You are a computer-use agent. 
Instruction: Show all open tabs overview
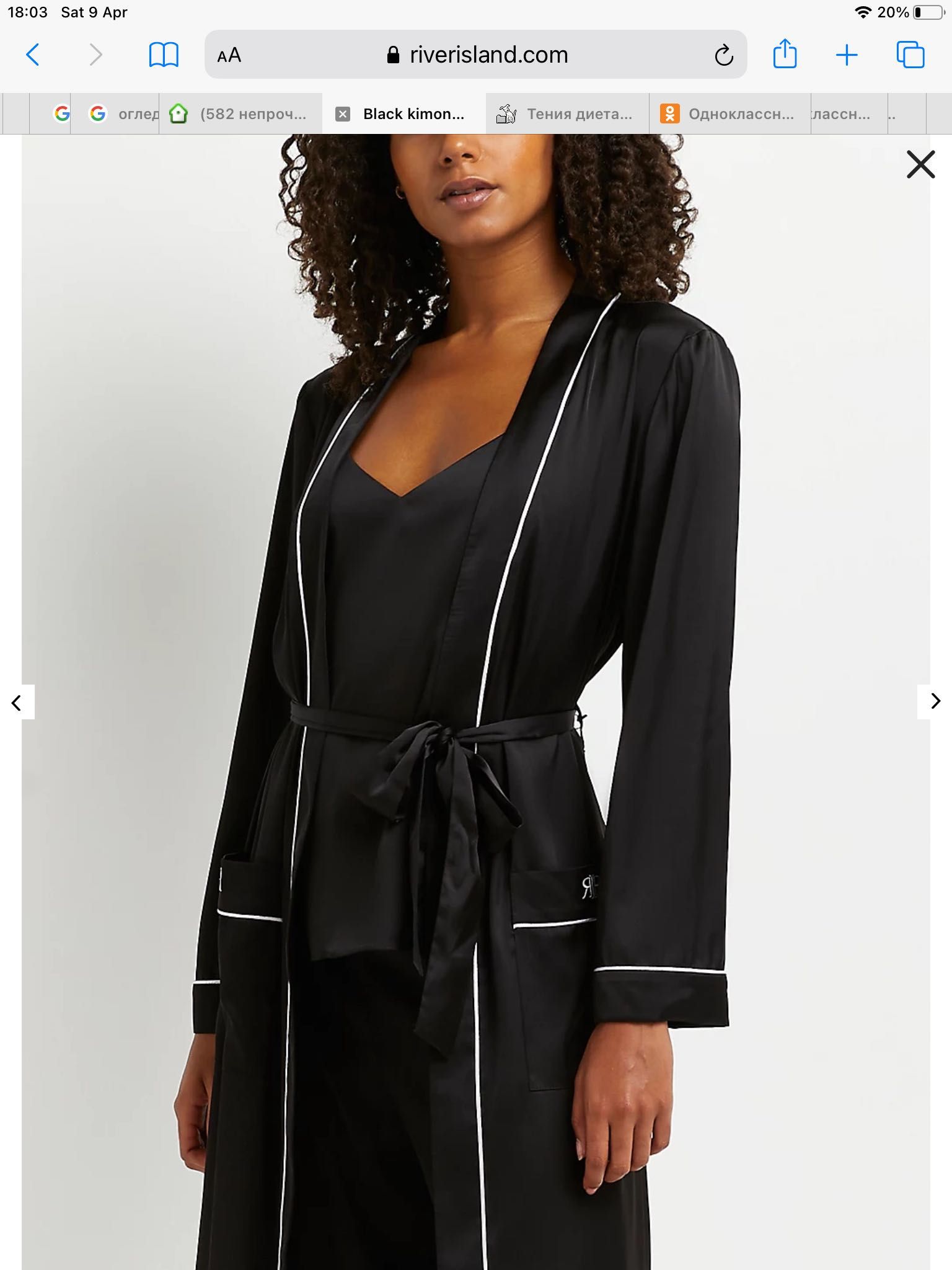910,55
